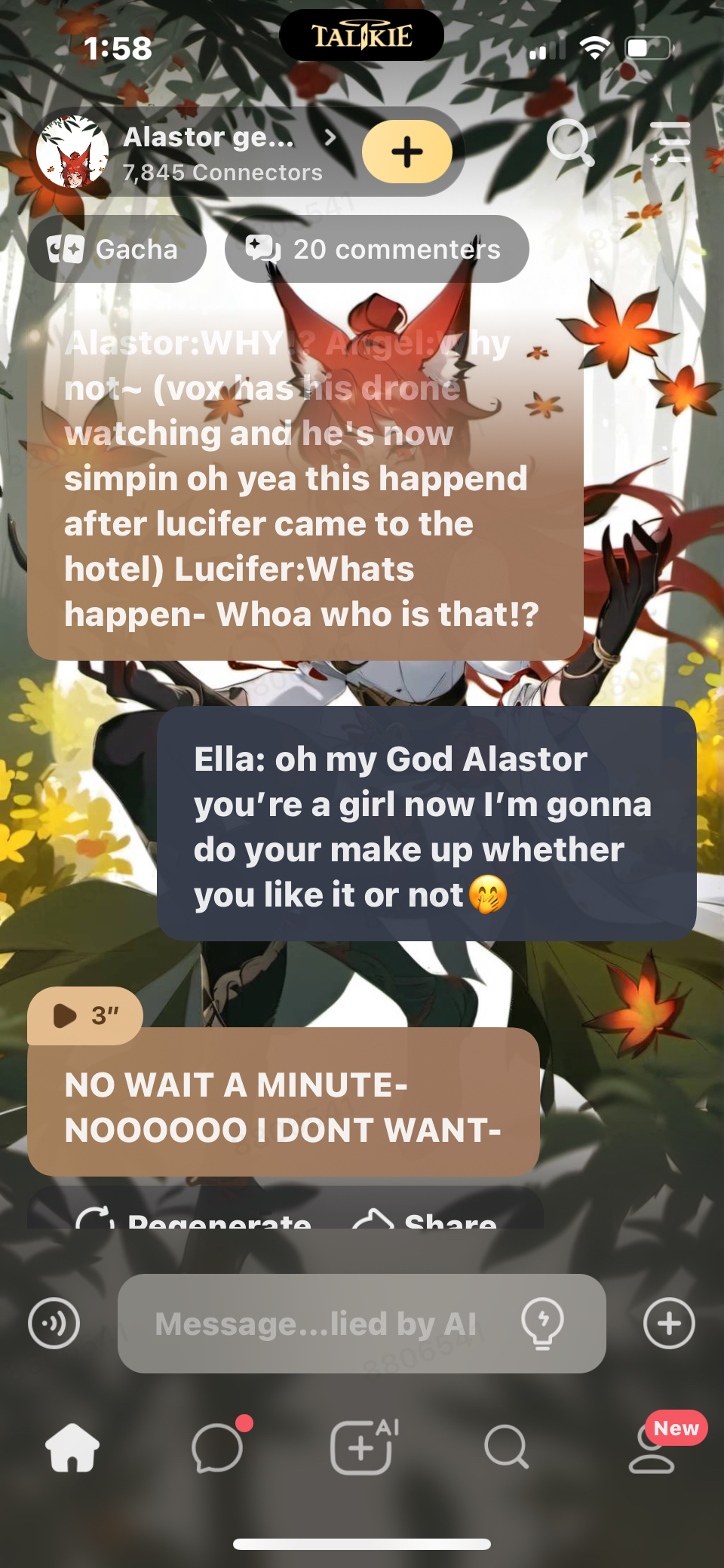Open the Profile tab marked New
This screenshot has height=1568, width=724.
(x=652, y=1449)
